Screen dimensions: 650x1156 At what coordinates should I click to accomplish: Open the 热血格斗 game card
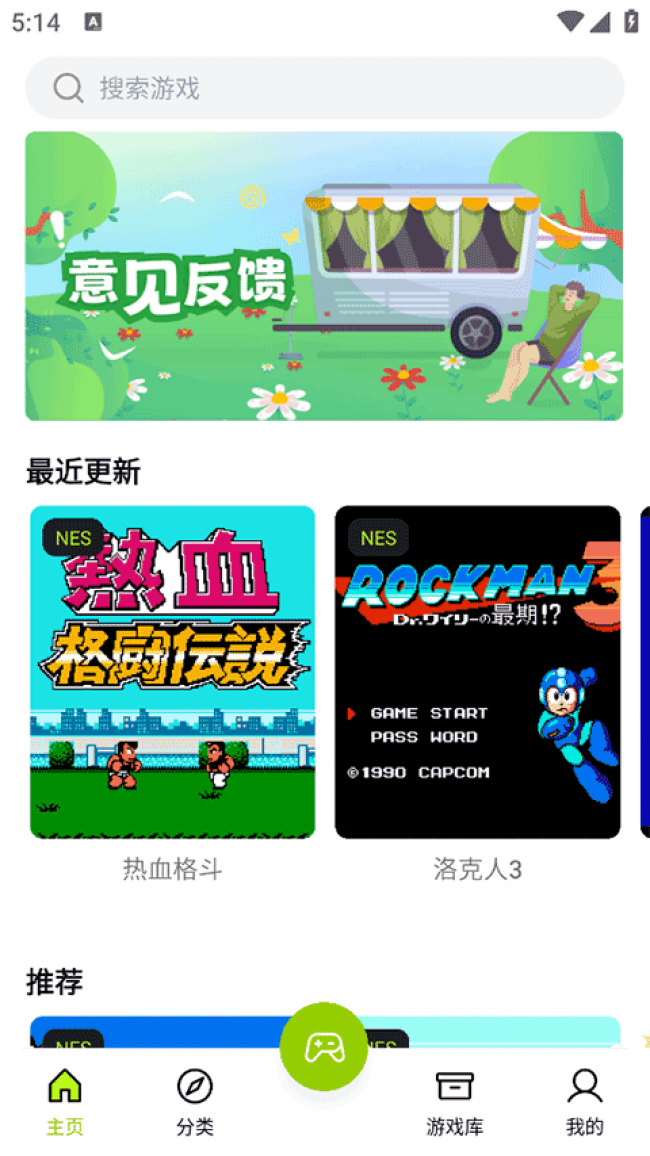tap(172, 672)
